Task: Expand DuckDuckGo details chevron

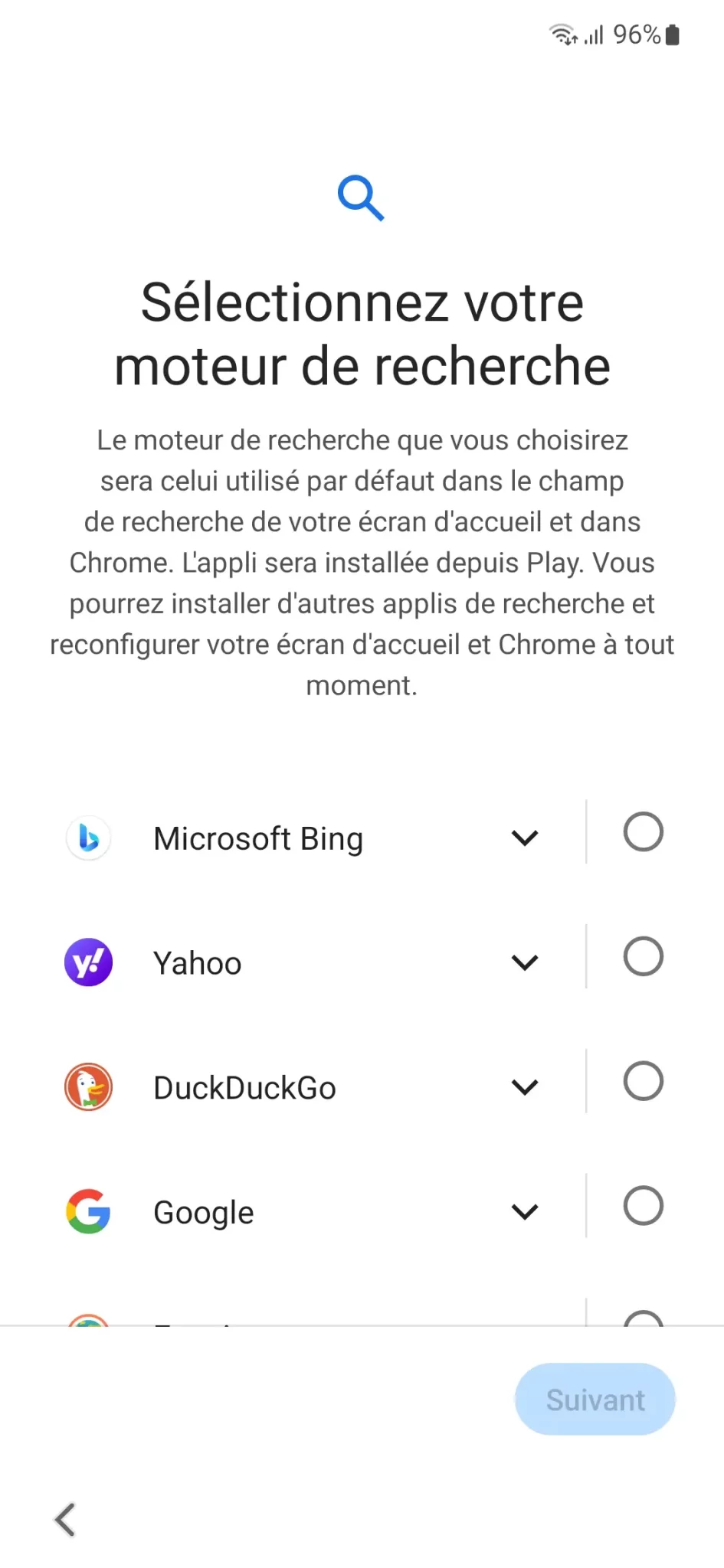Action: click(525, 1087)
